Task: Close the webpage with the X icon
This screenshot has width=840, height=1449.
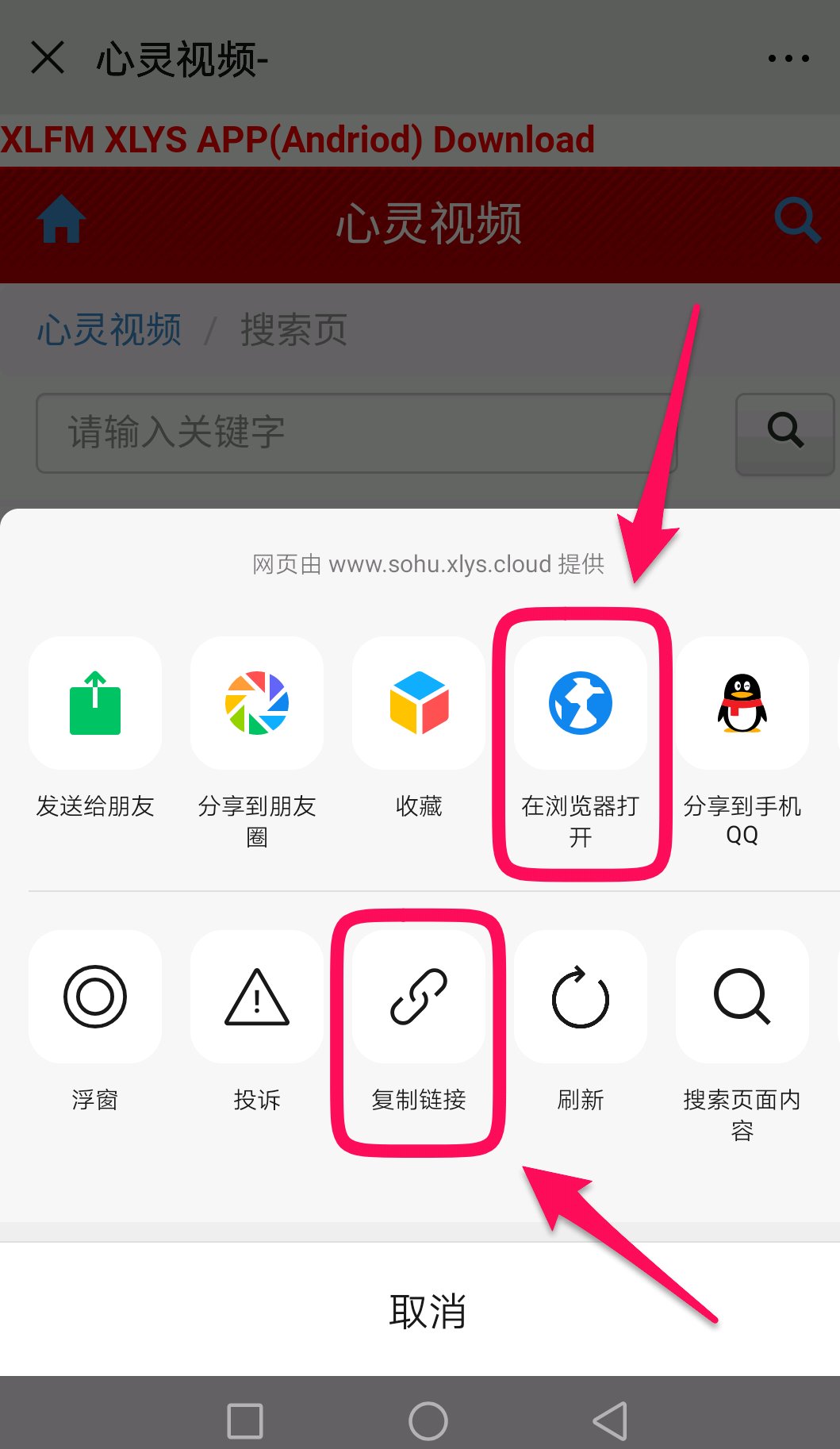Action: click(48, 58)
